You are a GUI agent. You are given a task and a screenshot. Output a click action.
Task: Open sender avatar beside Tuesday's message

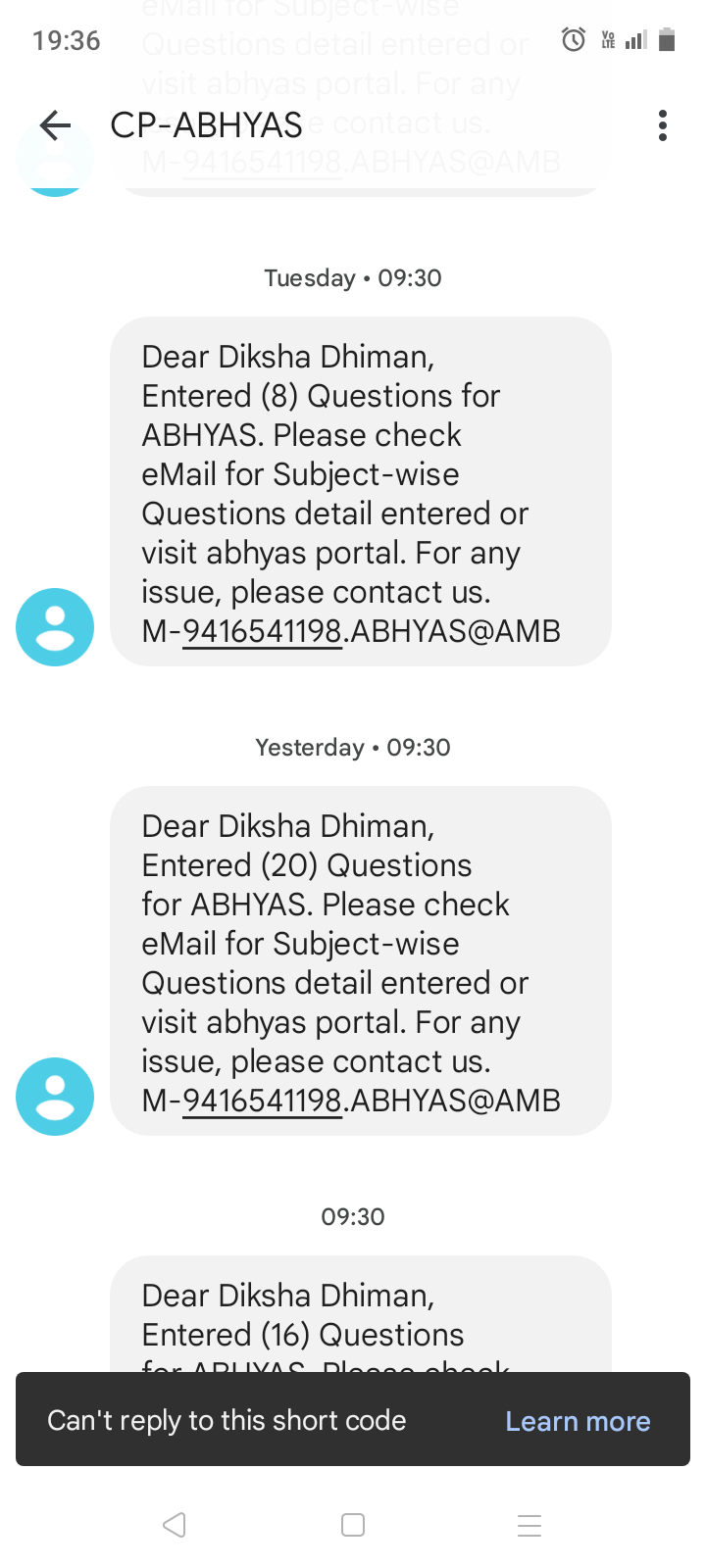(x=55, y=627)
